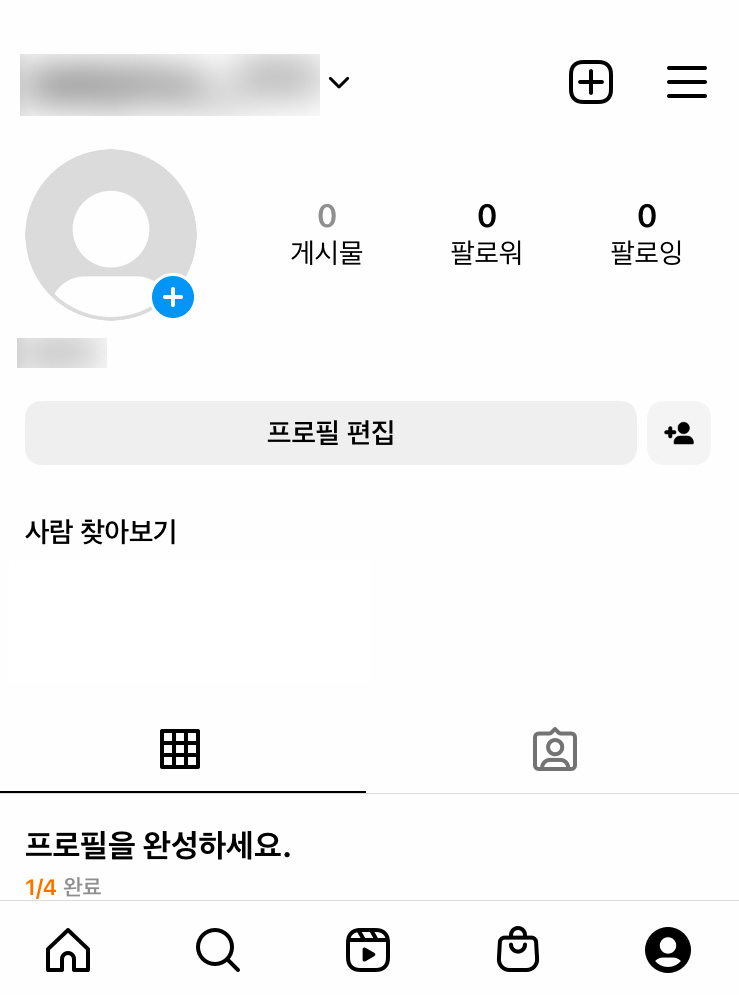
Task: Expand the account switcher chevron
Action: click(x=339, y=84)
